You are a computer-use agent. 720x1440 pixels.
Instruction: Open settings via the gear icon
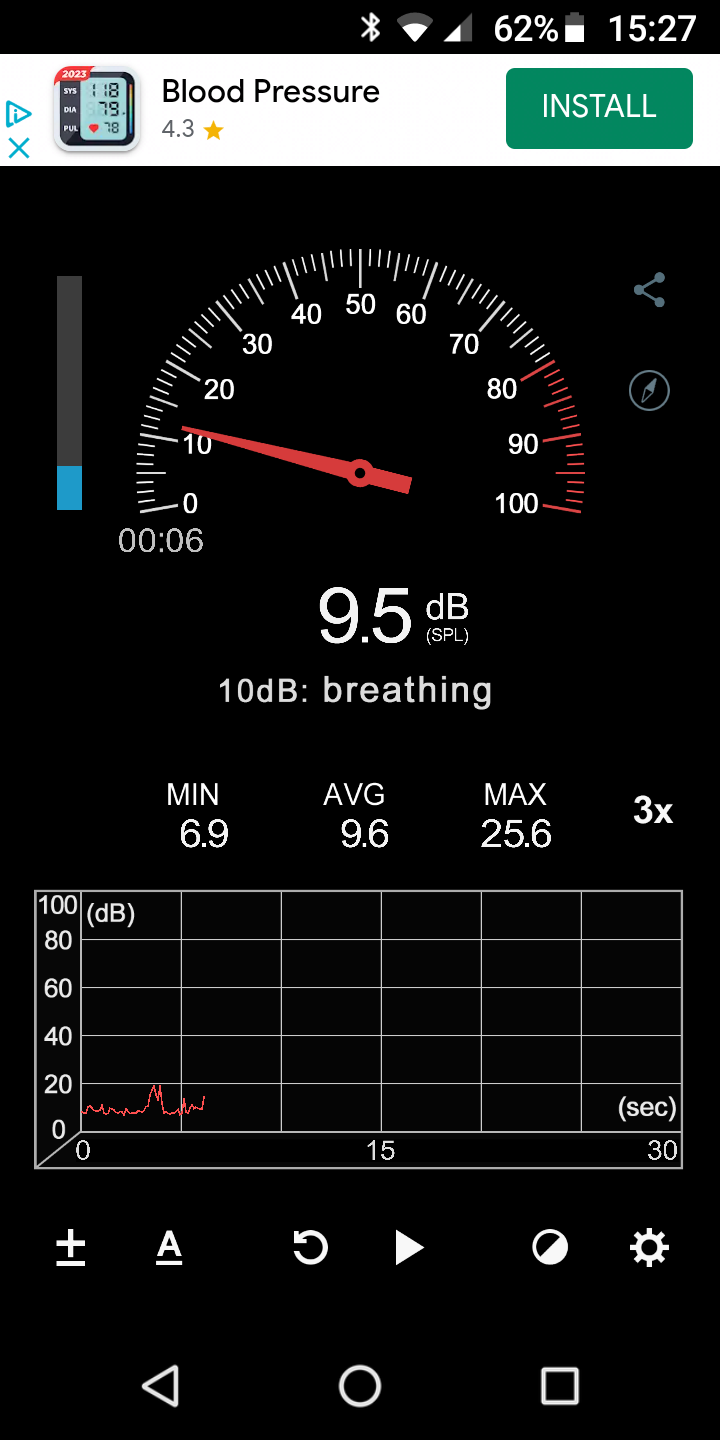[649, 1248]
